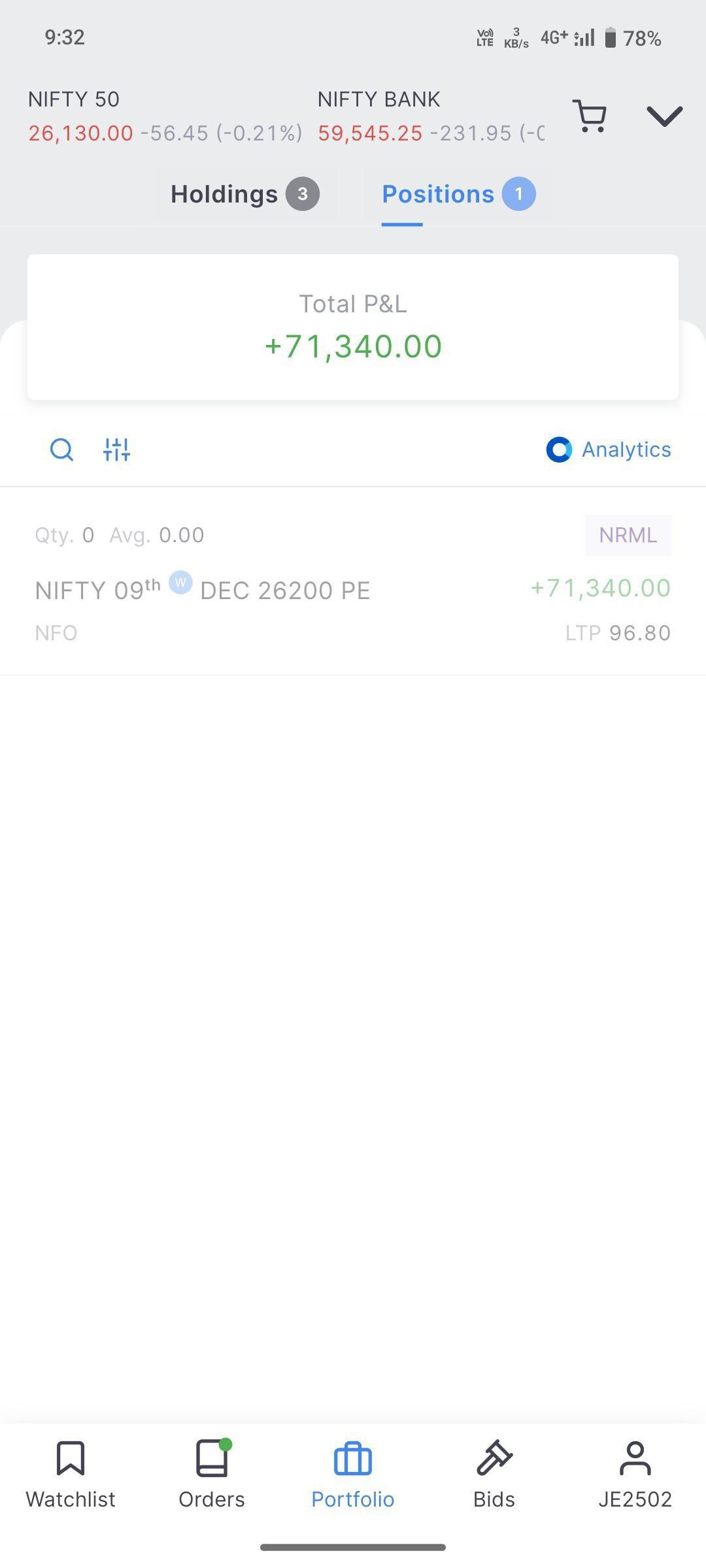Viewport: 706px width, 1568px height.
Task: Open the basket cart icon
Action: (x=589, y=117)
